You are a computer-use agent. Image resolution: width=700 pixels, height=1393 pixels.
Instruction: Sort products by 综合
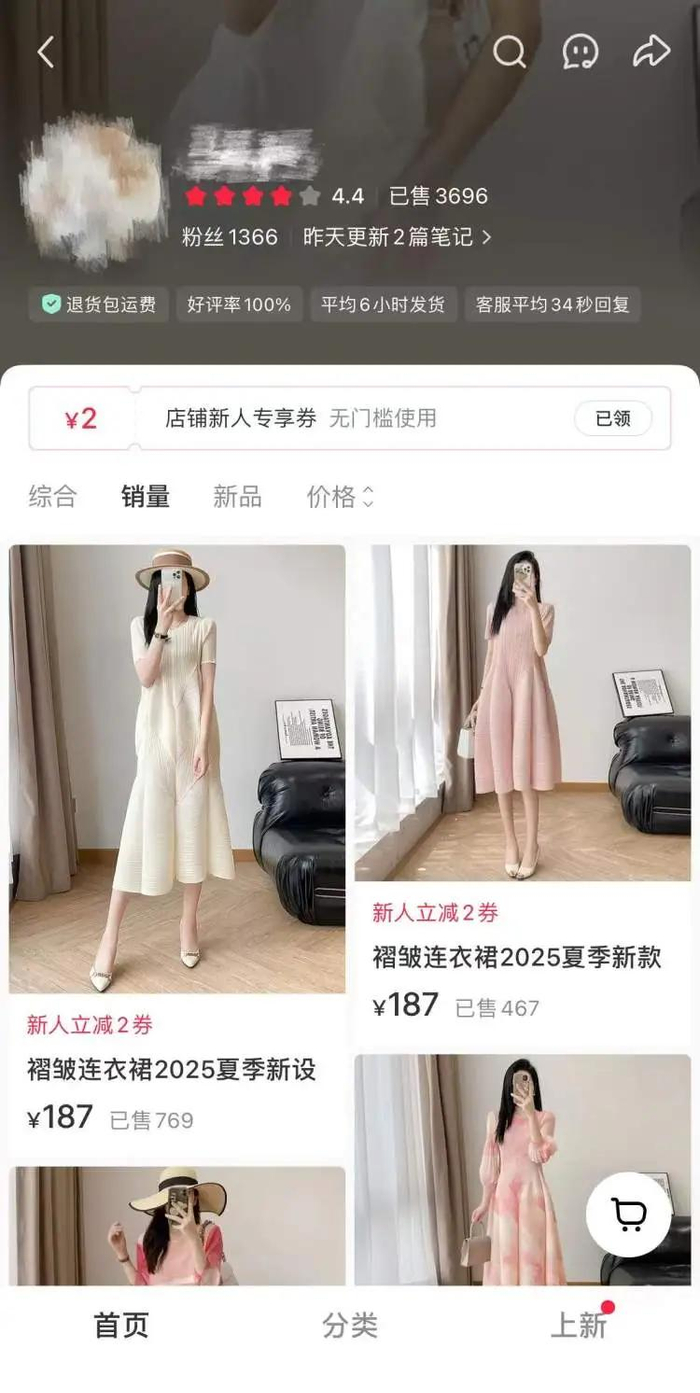[52, 496]
